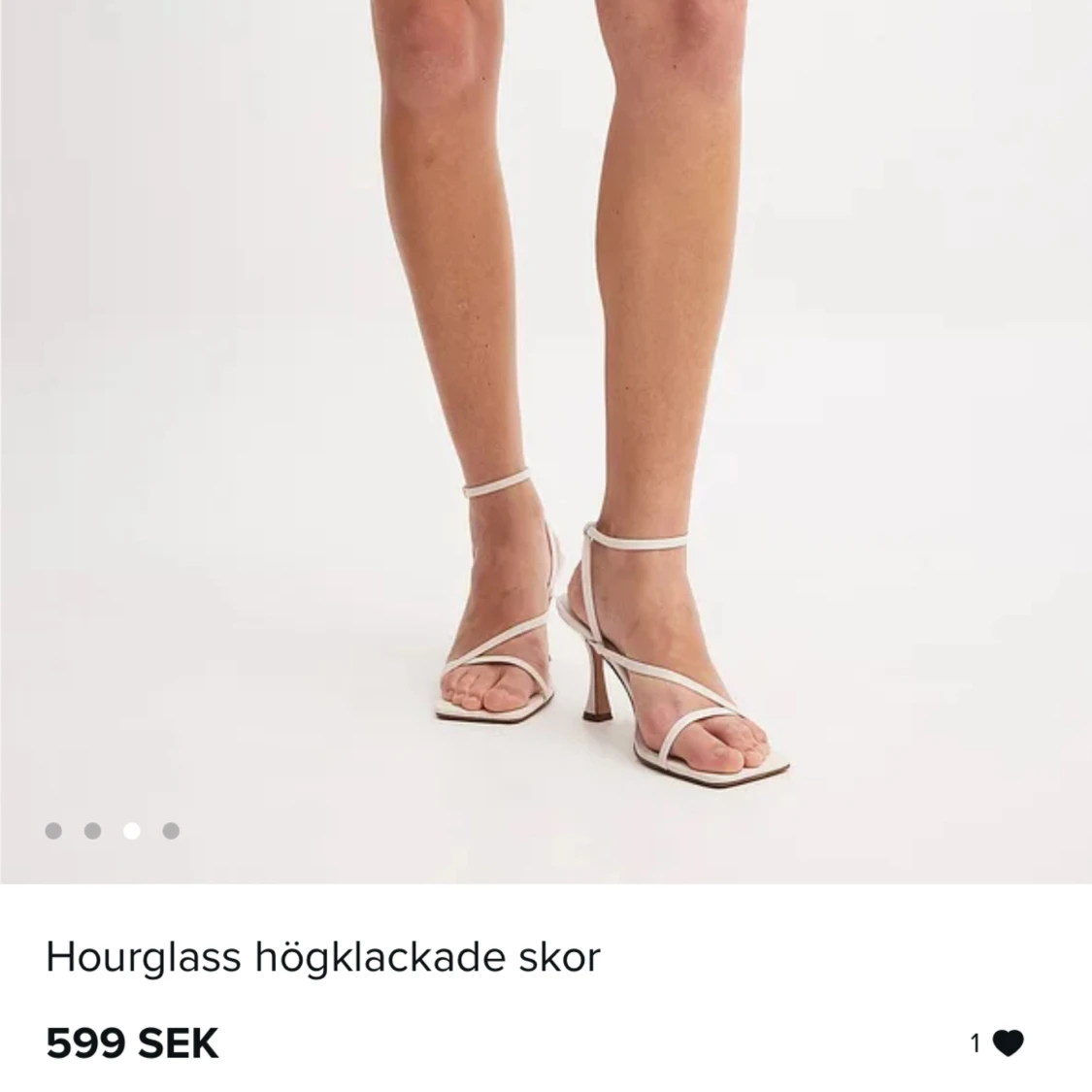This screenshot has width=1092, height=1092.
Task: Jump to the first photo dot
Action: 54,831
